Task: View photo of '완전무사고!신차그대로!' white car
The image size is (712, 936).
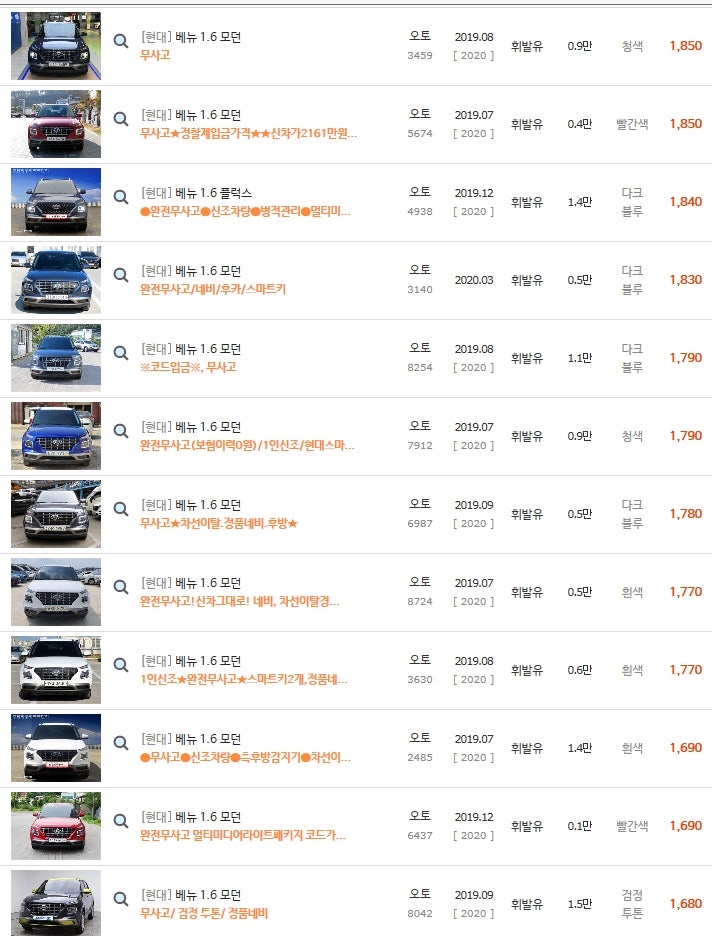Action: (x=56, y=593)
